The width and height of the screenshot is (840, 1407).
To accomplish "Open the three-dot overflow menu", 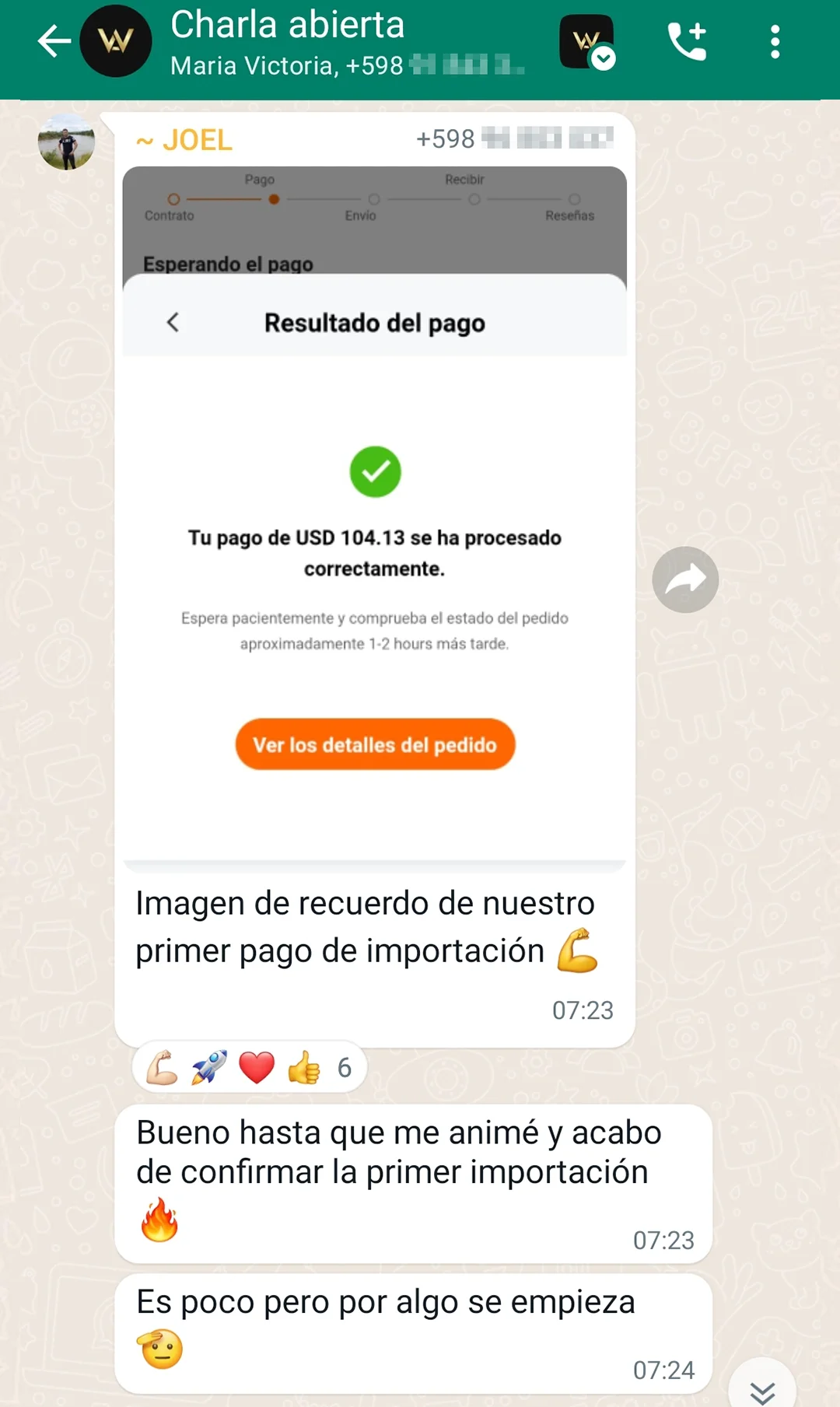I will point(775,42).
